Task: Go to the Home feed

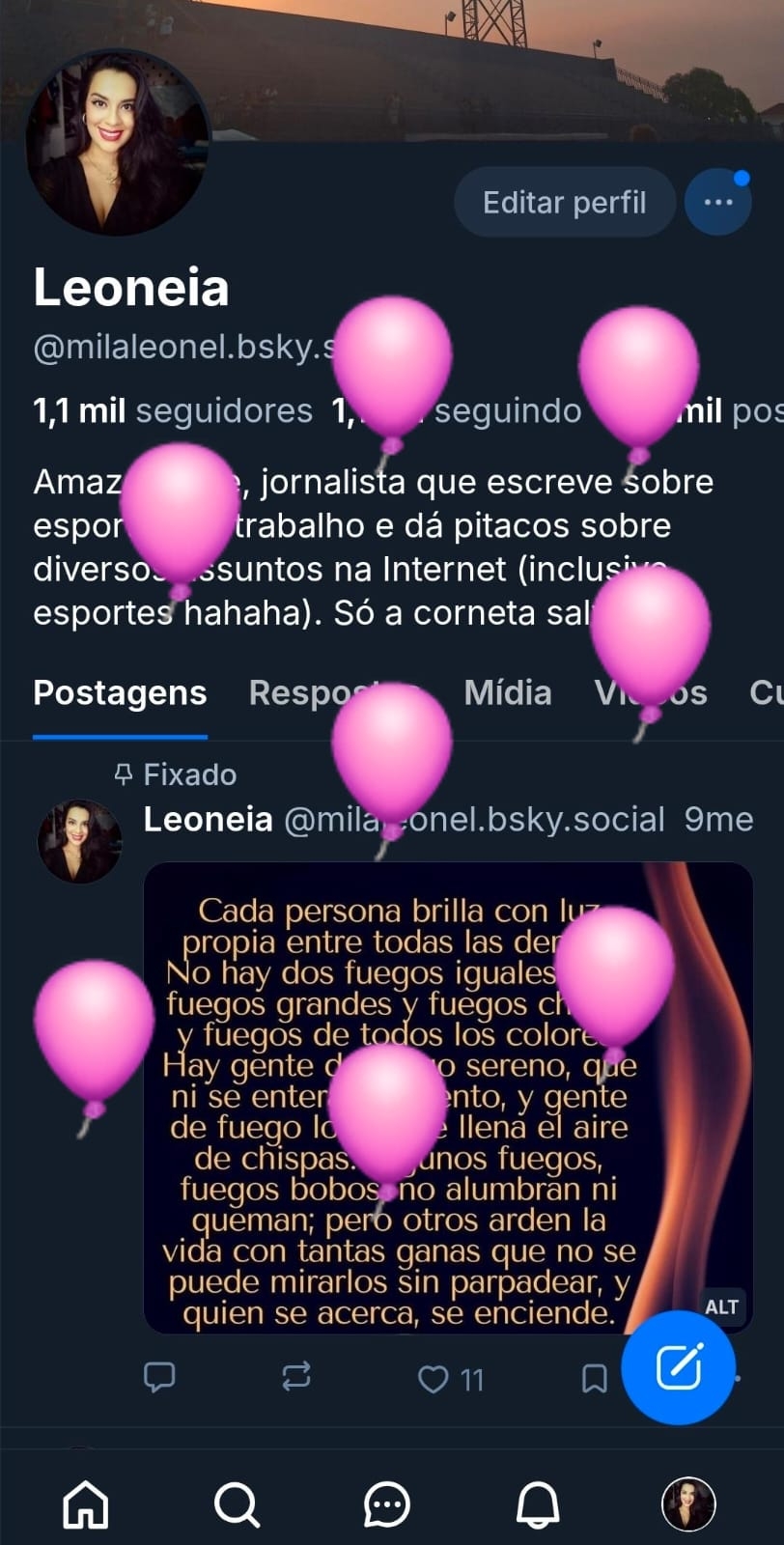Action: pyautogui.click(x=86, y=1504)
